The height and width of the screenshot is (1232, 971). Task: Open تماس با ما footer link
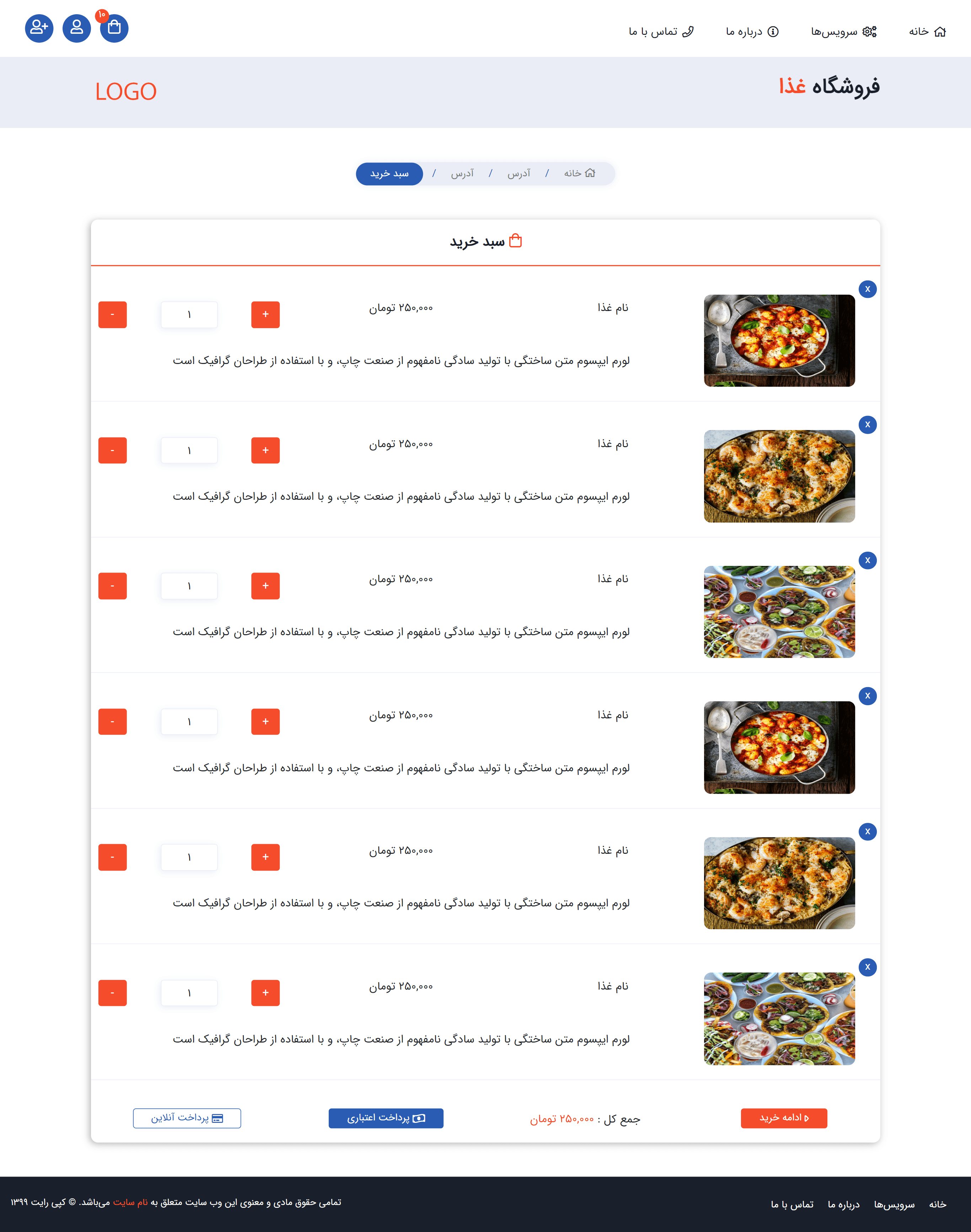coord(792,1204)
